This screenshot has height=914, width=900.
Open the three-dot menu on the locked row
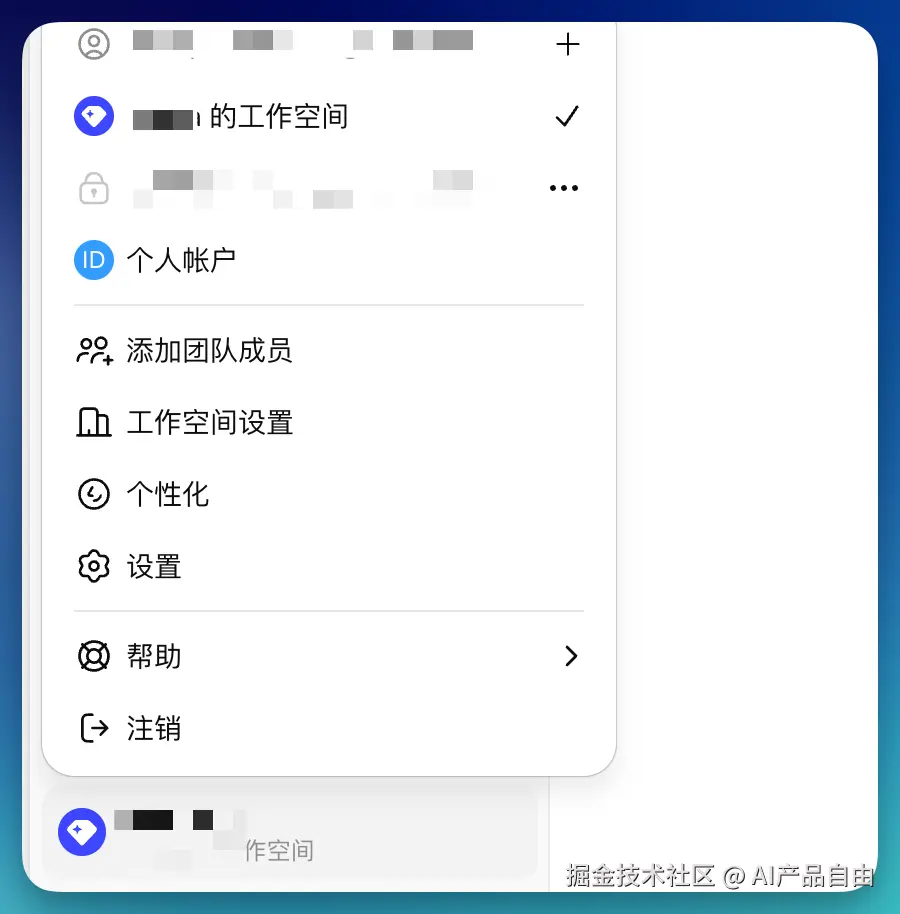click(x=564, y=188)
